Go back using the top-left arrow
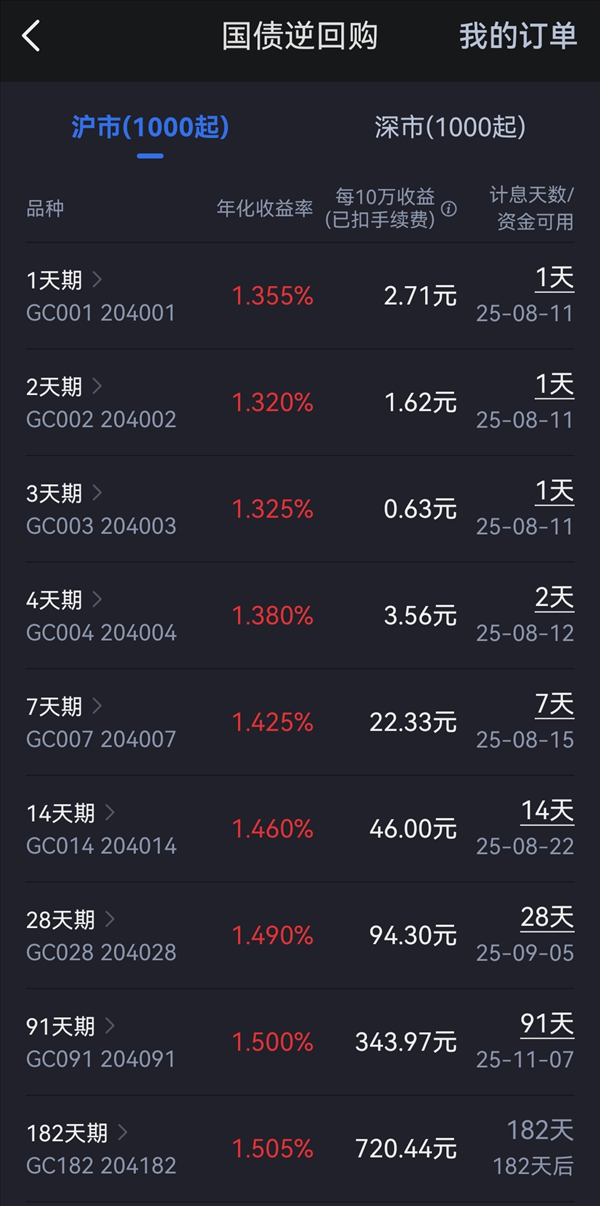 click(x=31, y=37)
